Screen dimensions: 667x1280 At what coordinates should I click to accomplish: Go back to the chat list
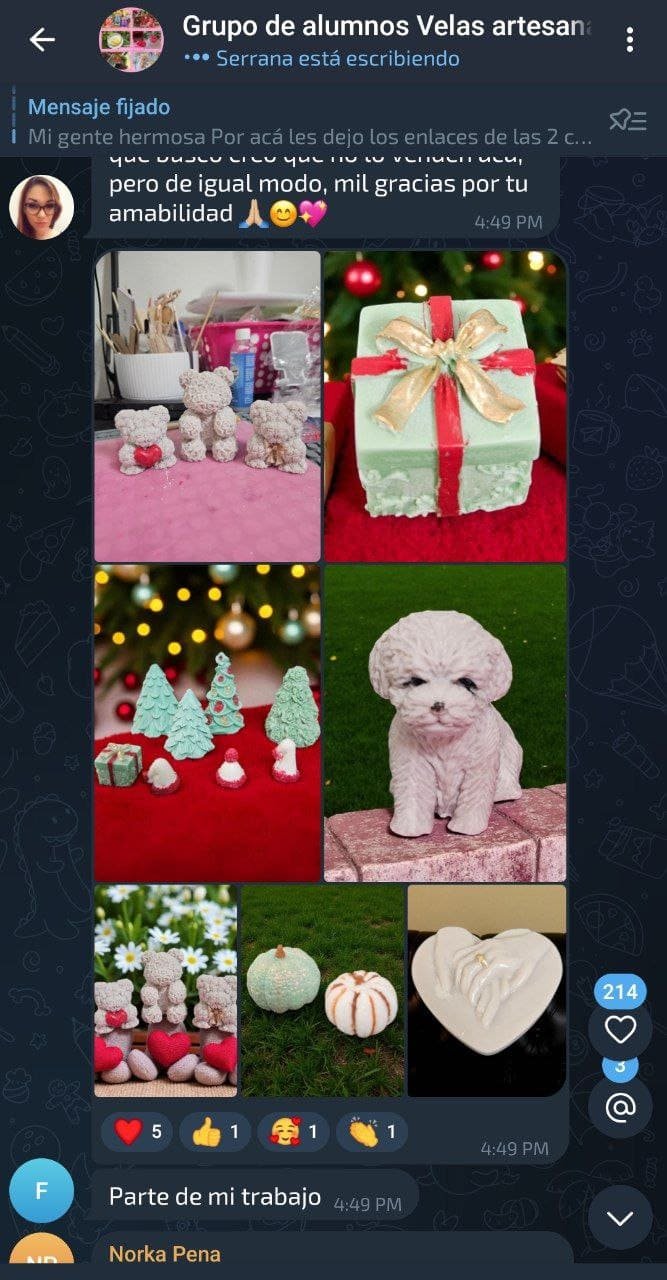tap(42, 40)
